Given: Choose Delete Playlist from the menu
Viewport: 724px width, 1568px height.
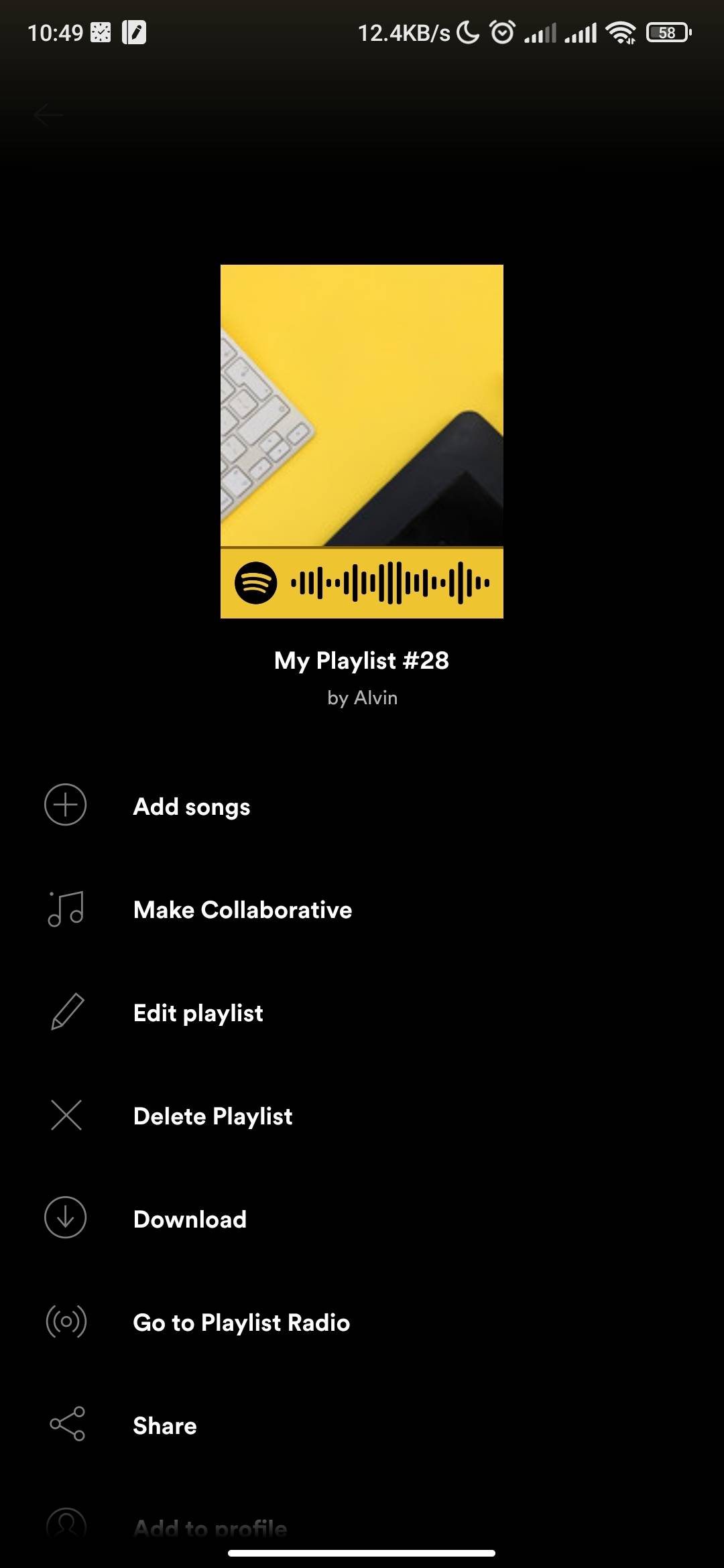Looking at the screenshot, I should 213,1116.
